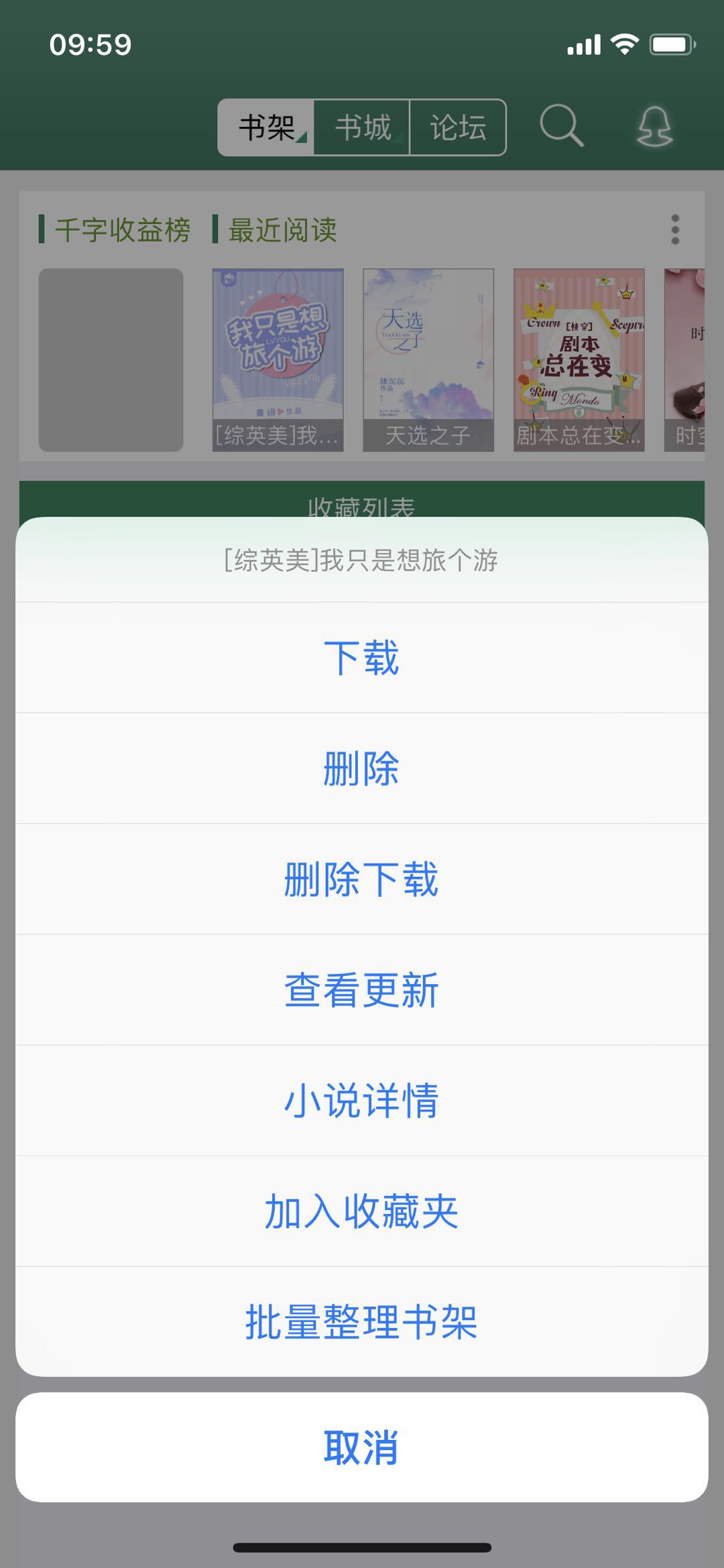This screenshot has width=724, height=1568.
Task: Tap 删除下载 to remove the download
Action: (x=361, y=879)
